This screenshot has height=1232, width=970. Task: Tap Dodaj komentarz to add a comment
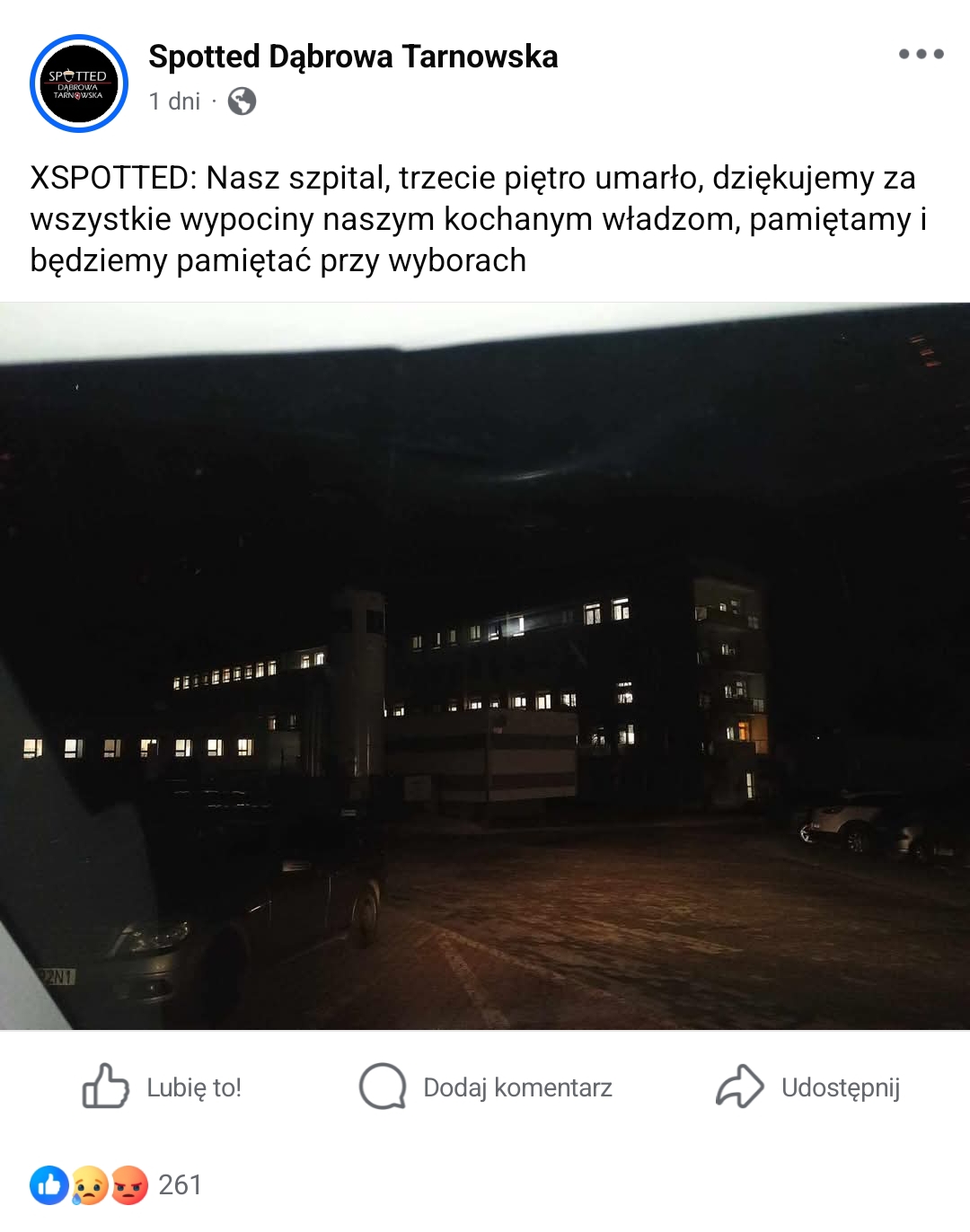coord(486,1087)
